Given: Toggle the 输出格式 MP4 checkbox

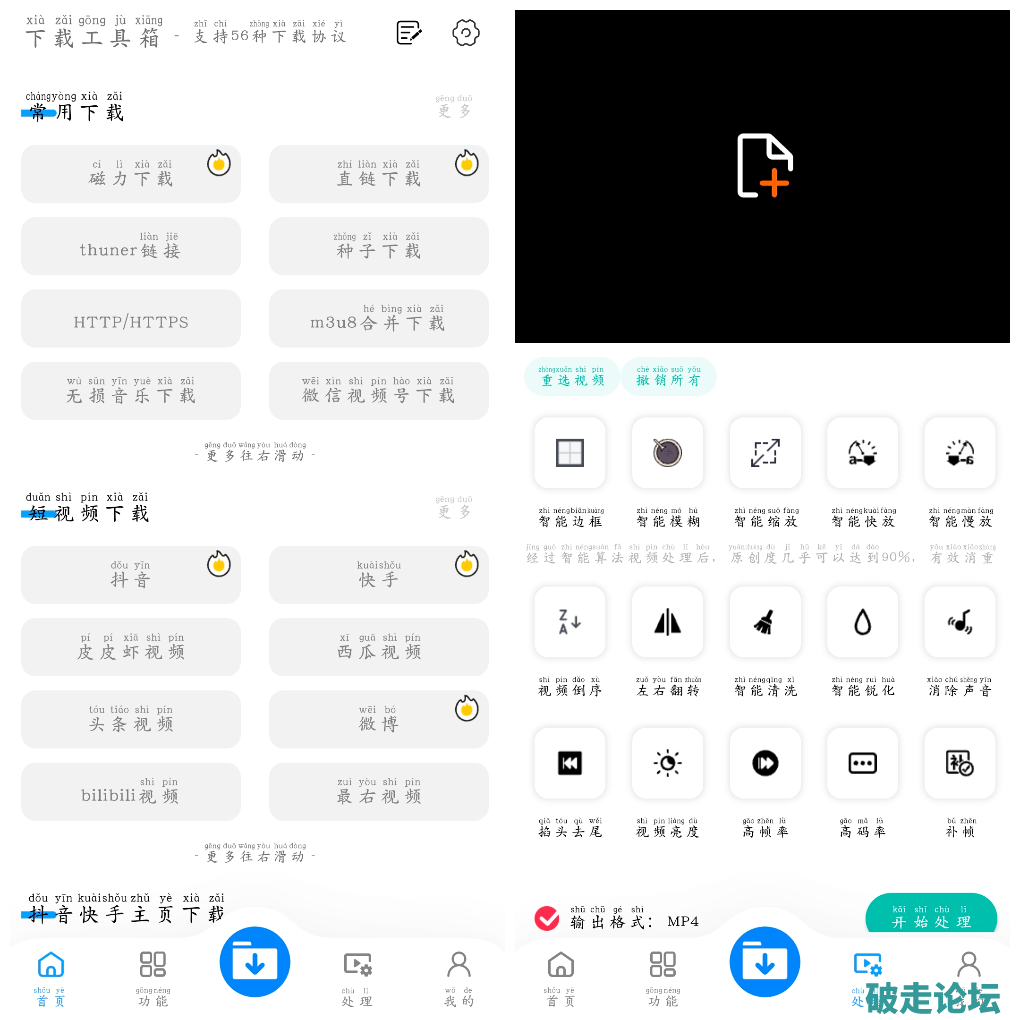Looking at the screenshot, I should [547, 918].
